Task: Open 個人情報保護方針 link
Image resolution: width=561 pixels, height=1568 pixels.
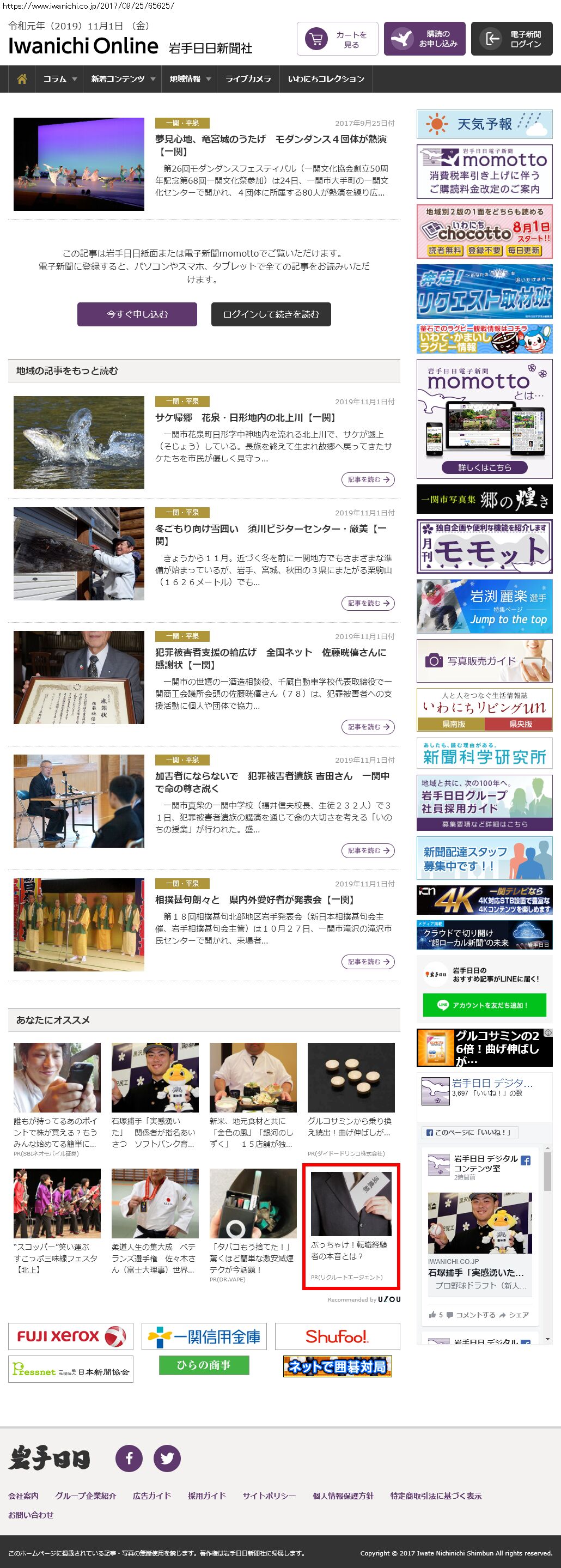Action: [x=343, y=1496]
